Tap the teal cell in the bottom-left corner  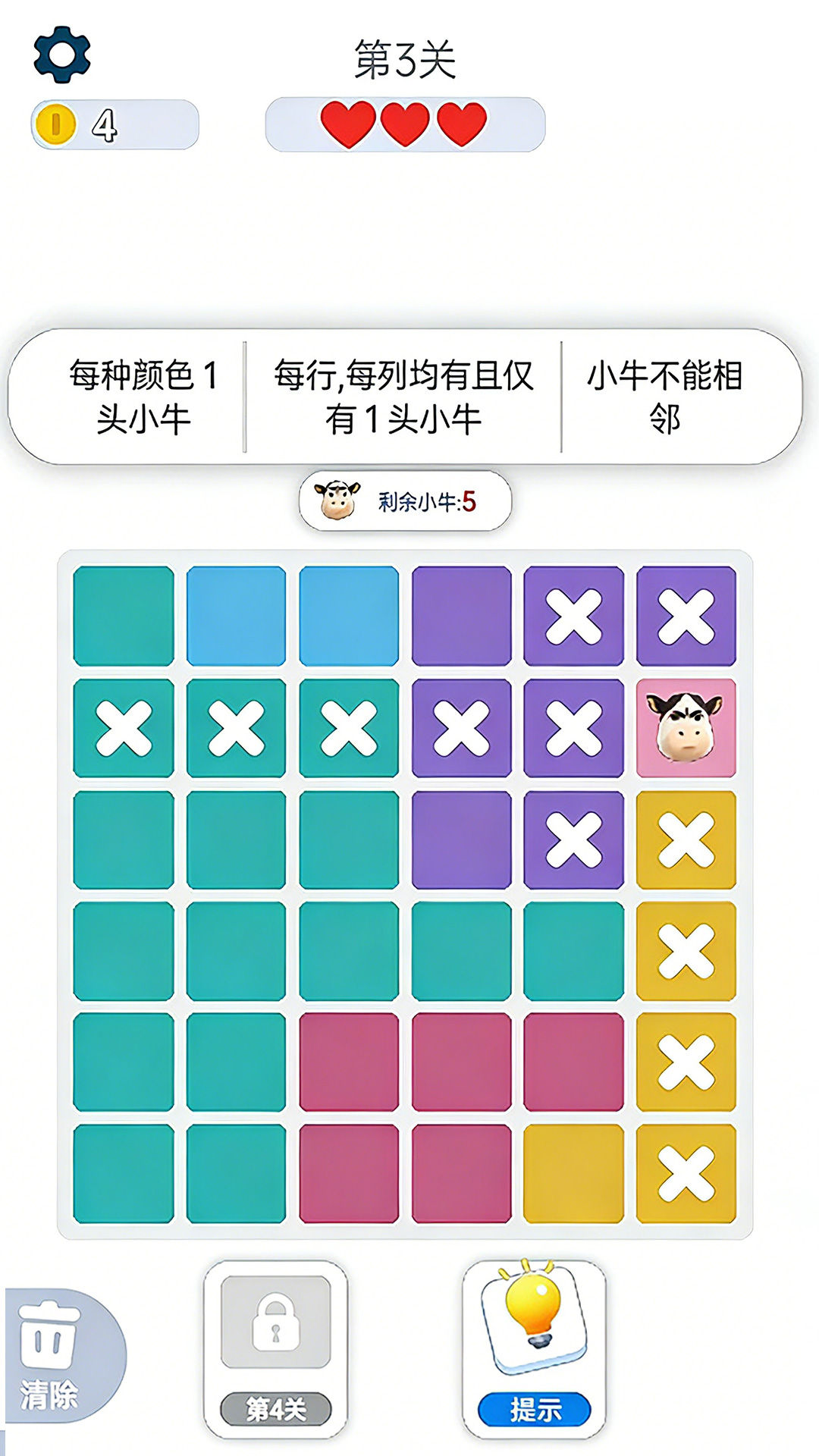[x=124, y=1174]
